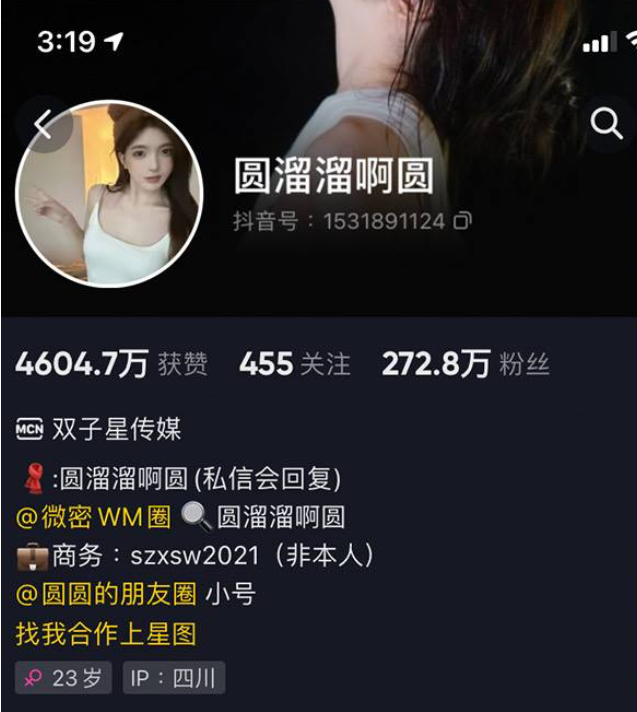Open 找我合作上星图 collaboration link
Screen dimensions: 637x712
106,633
